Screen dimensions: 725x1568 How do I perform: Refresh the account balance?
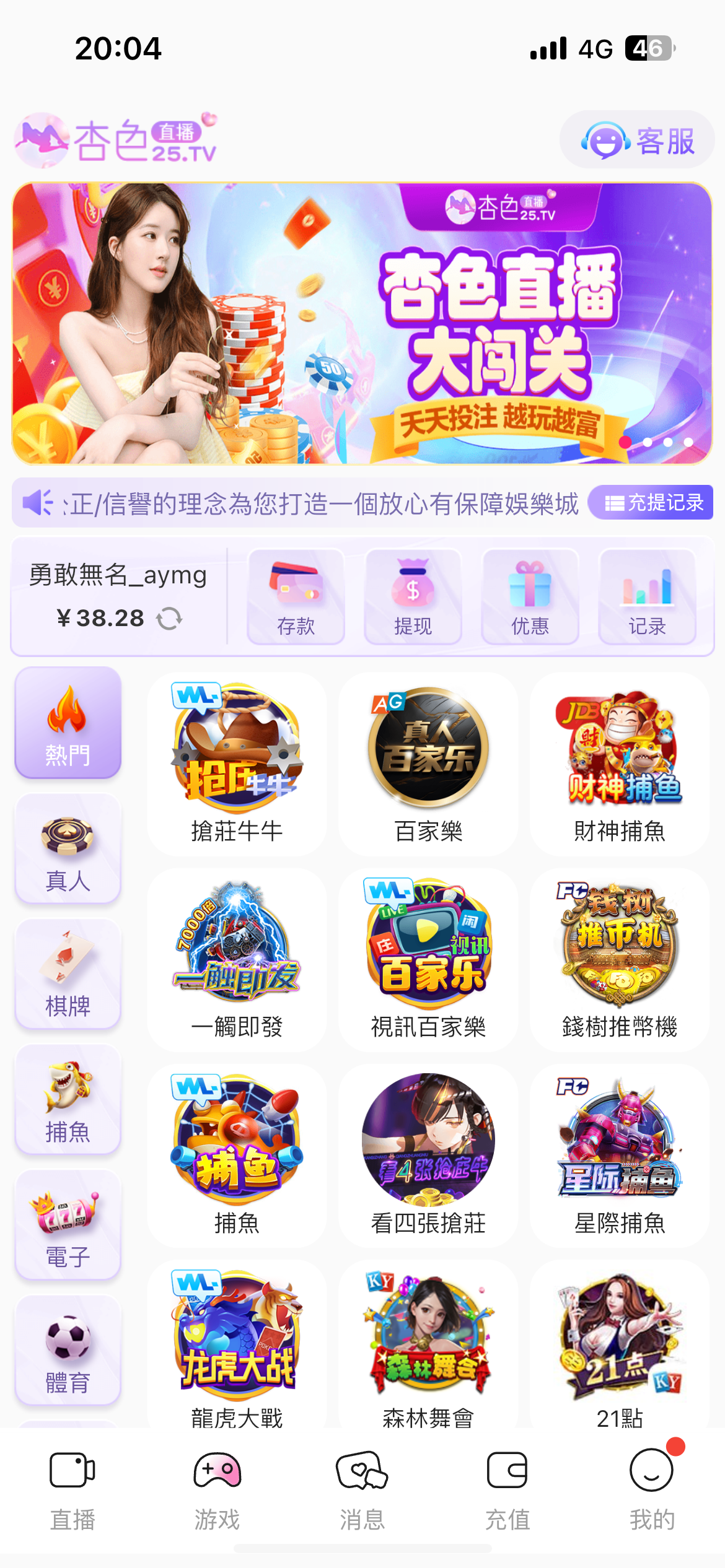[x=169, y=618]
